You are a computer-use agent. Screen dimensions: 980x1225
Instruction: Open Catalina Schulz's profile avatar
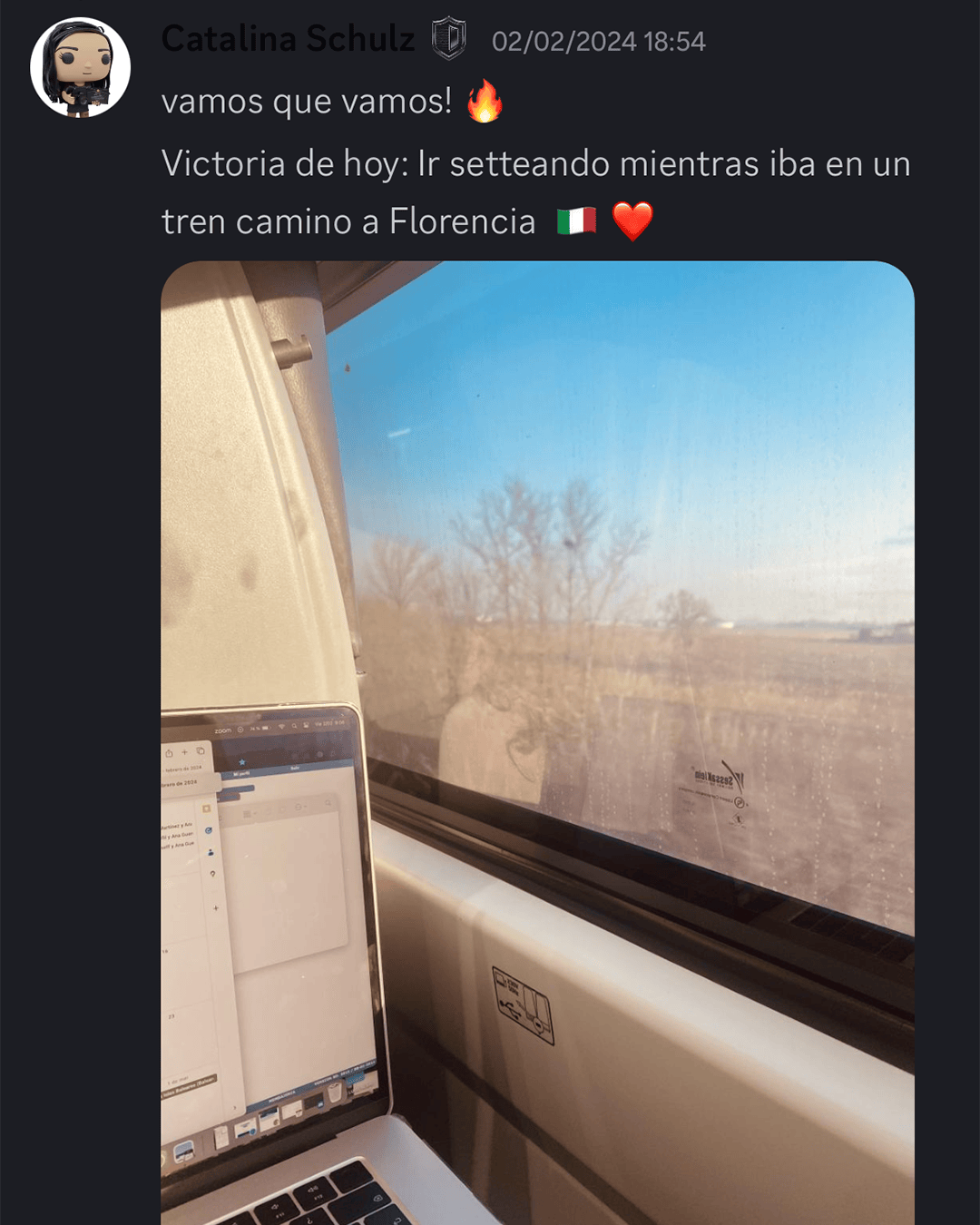pos(80,68)
